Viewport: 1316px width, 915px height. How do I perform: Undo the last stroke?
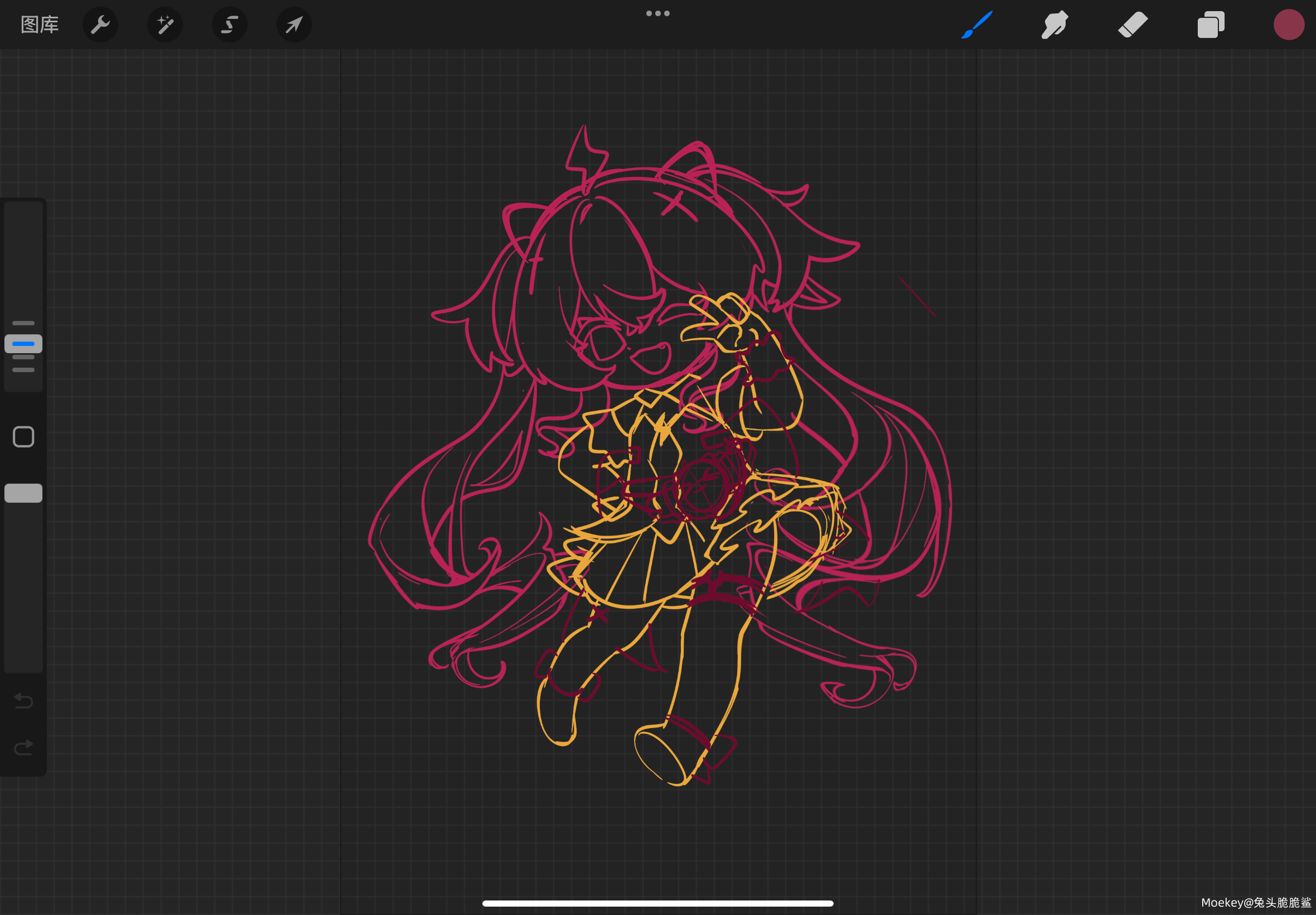(x=23, y=701)
